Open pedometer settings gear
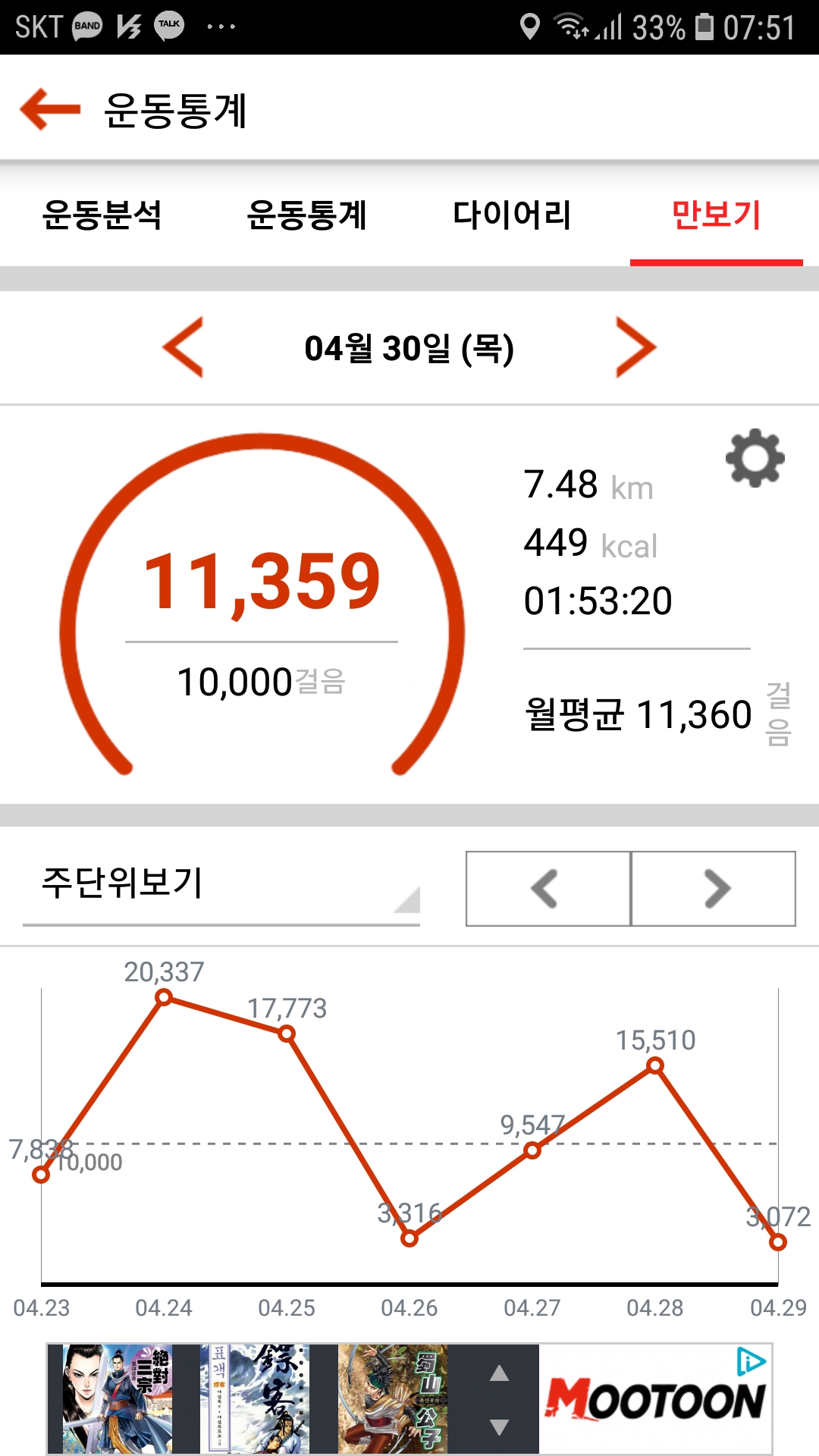The width and height of the screenshot is (819, 1456). click(x=755, y=458)
